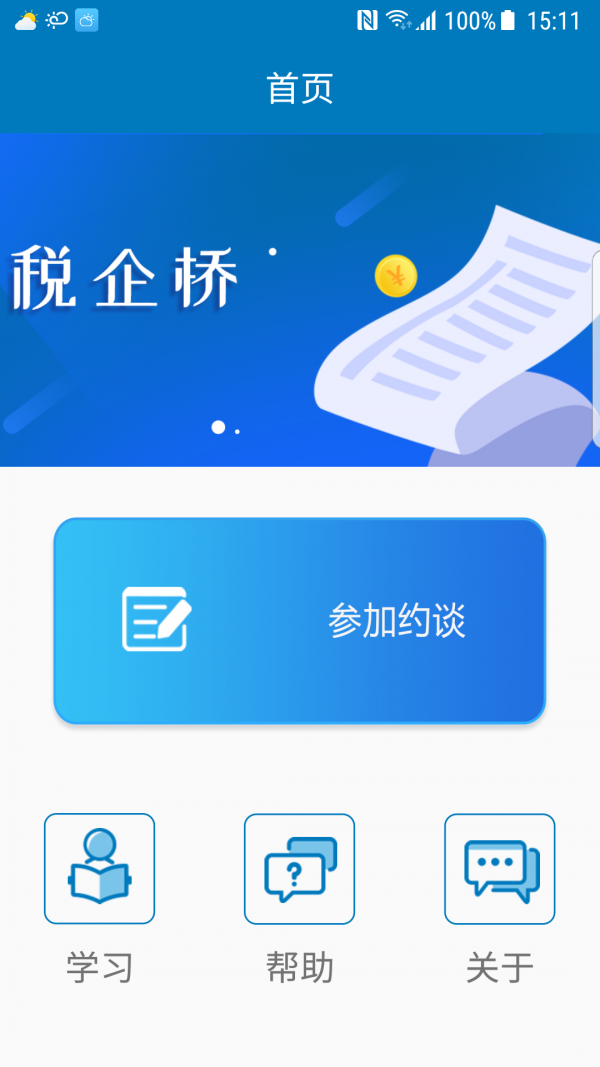Open the 帮助 help page
This screenshot has height=1067, width=600.
[299, 868]
